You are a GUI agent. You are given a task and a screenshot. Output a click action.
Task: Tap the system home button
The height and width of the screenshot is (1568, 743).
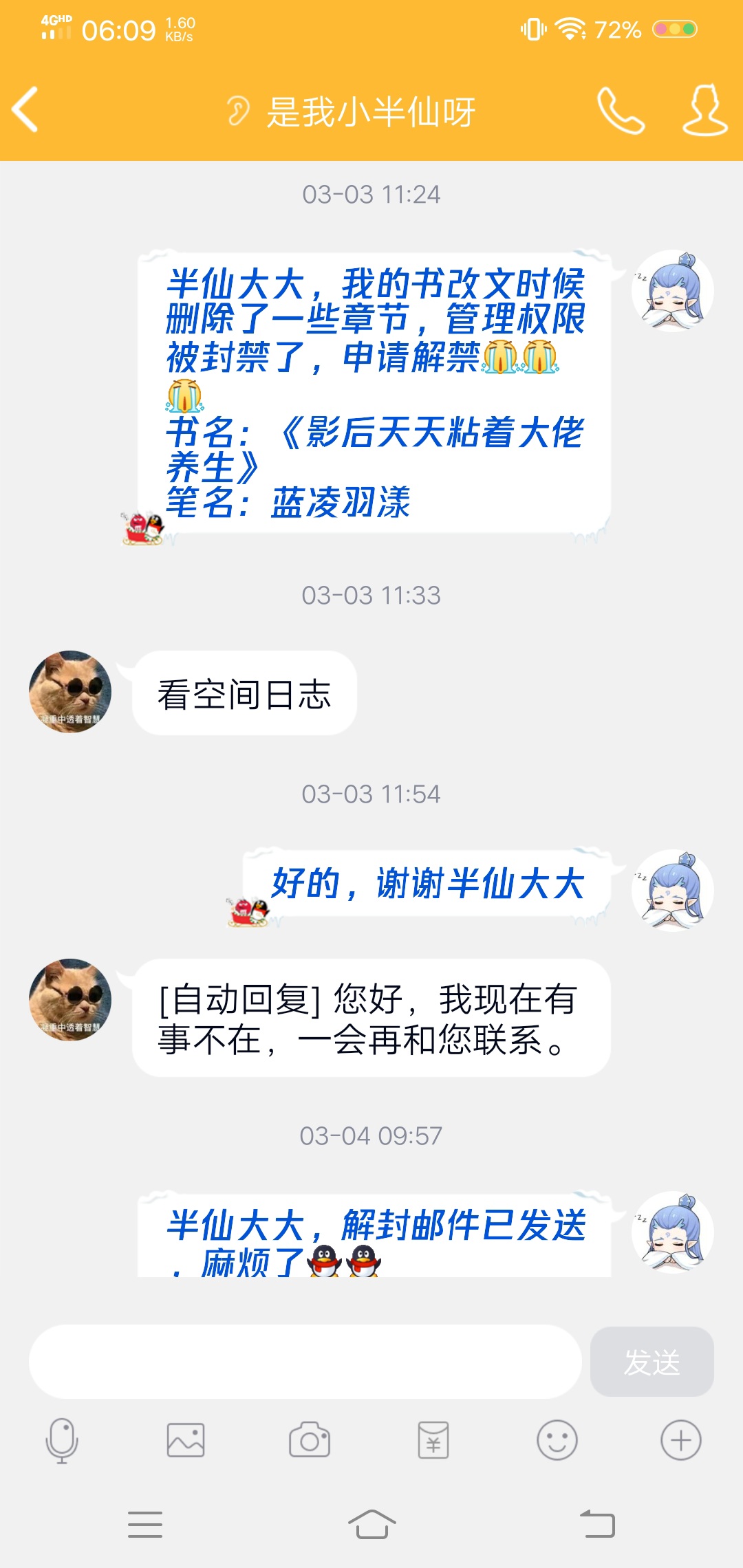[x=371, y=1524]
